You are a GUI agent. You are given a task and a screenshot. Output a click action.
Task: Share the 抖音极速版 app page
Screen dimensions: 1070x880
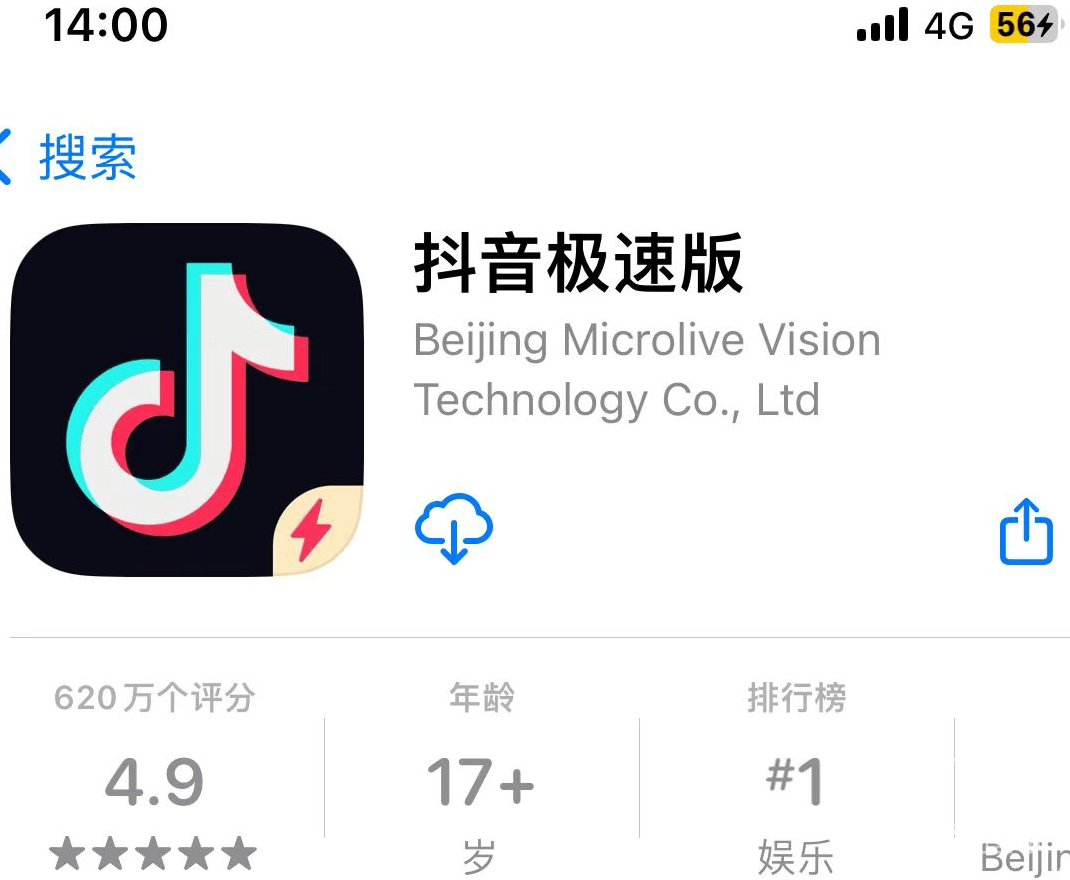[1026, 531]
